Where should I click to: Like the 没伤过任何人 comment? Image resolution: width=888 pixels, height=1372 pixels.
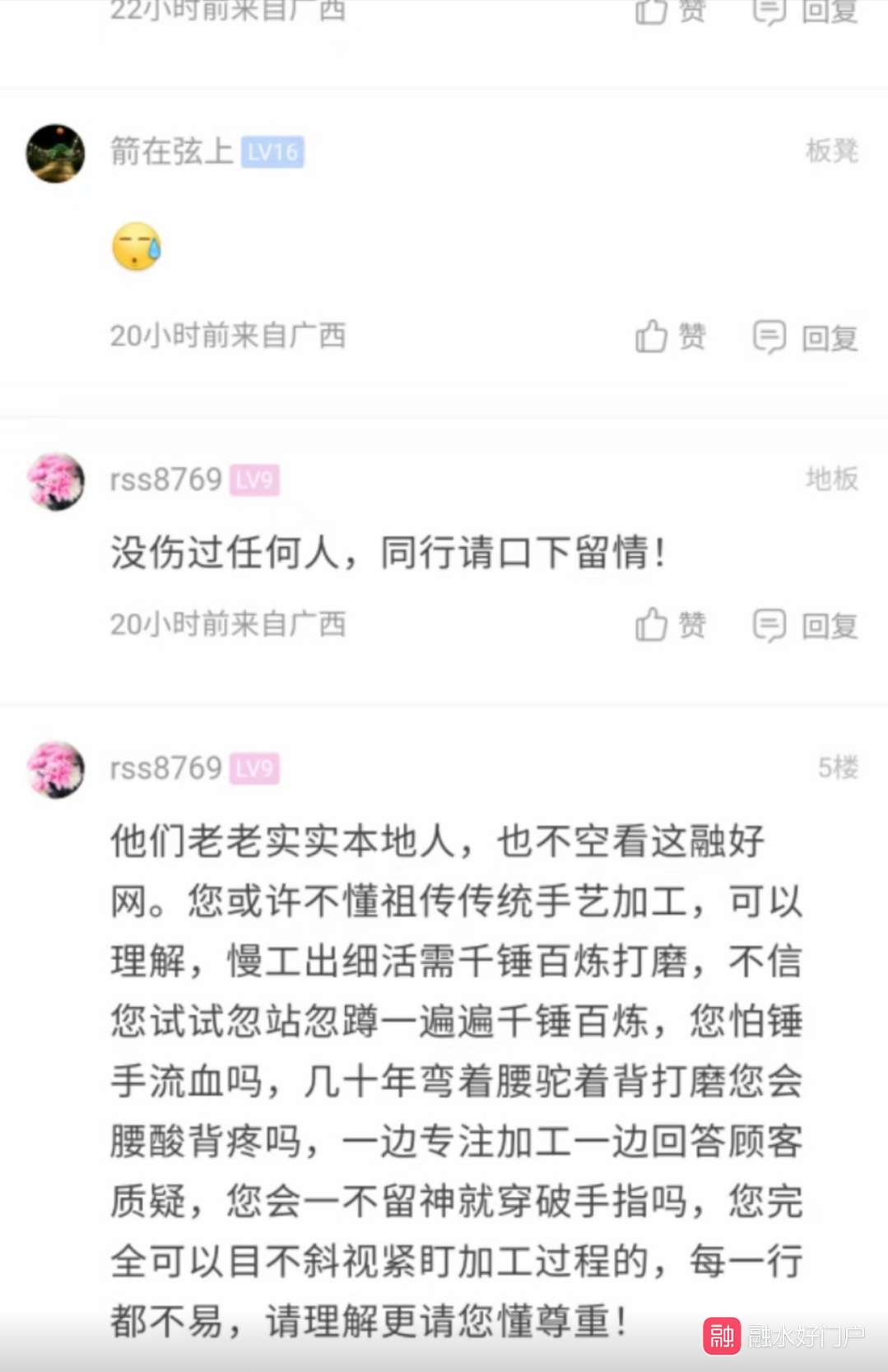coord(670,625)
